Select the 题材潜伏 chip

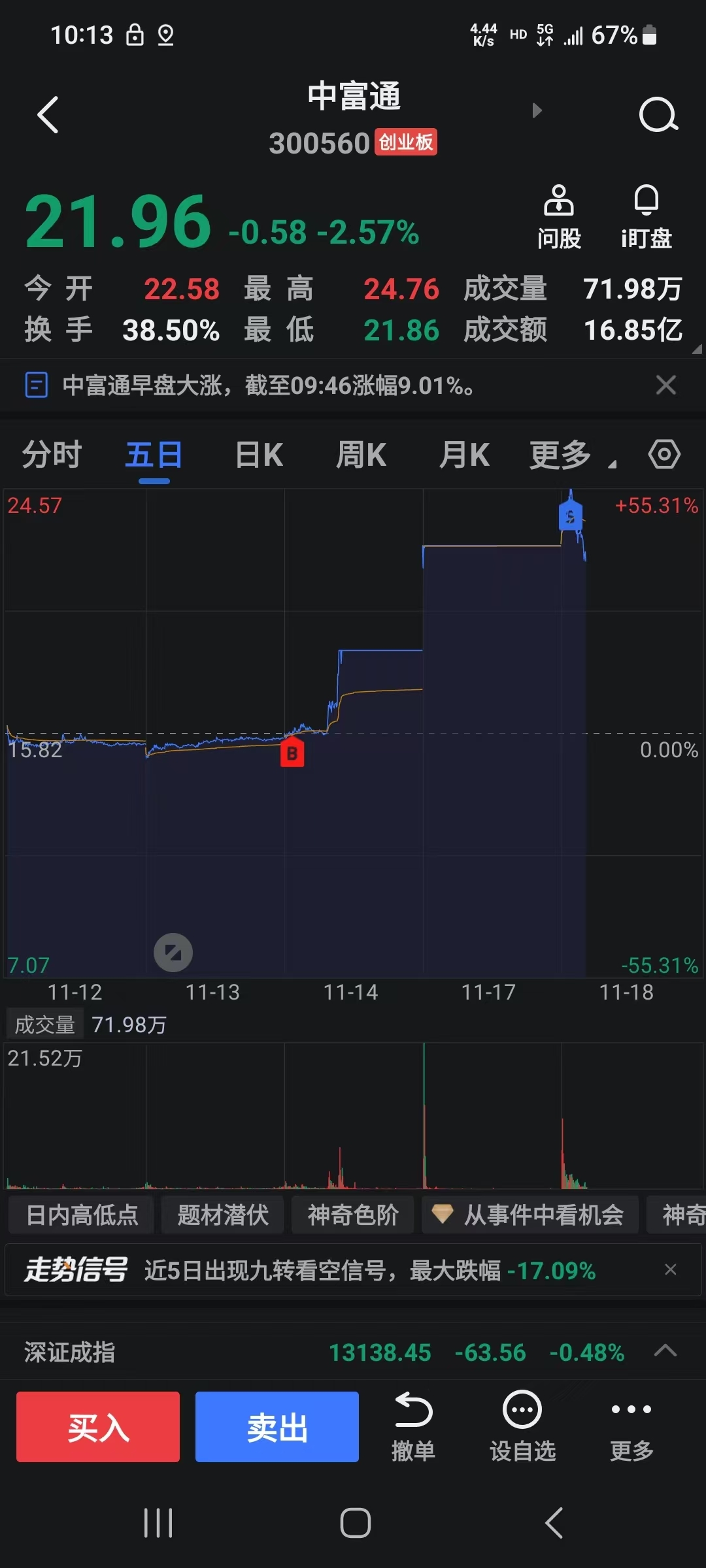tap(223, 1215)
